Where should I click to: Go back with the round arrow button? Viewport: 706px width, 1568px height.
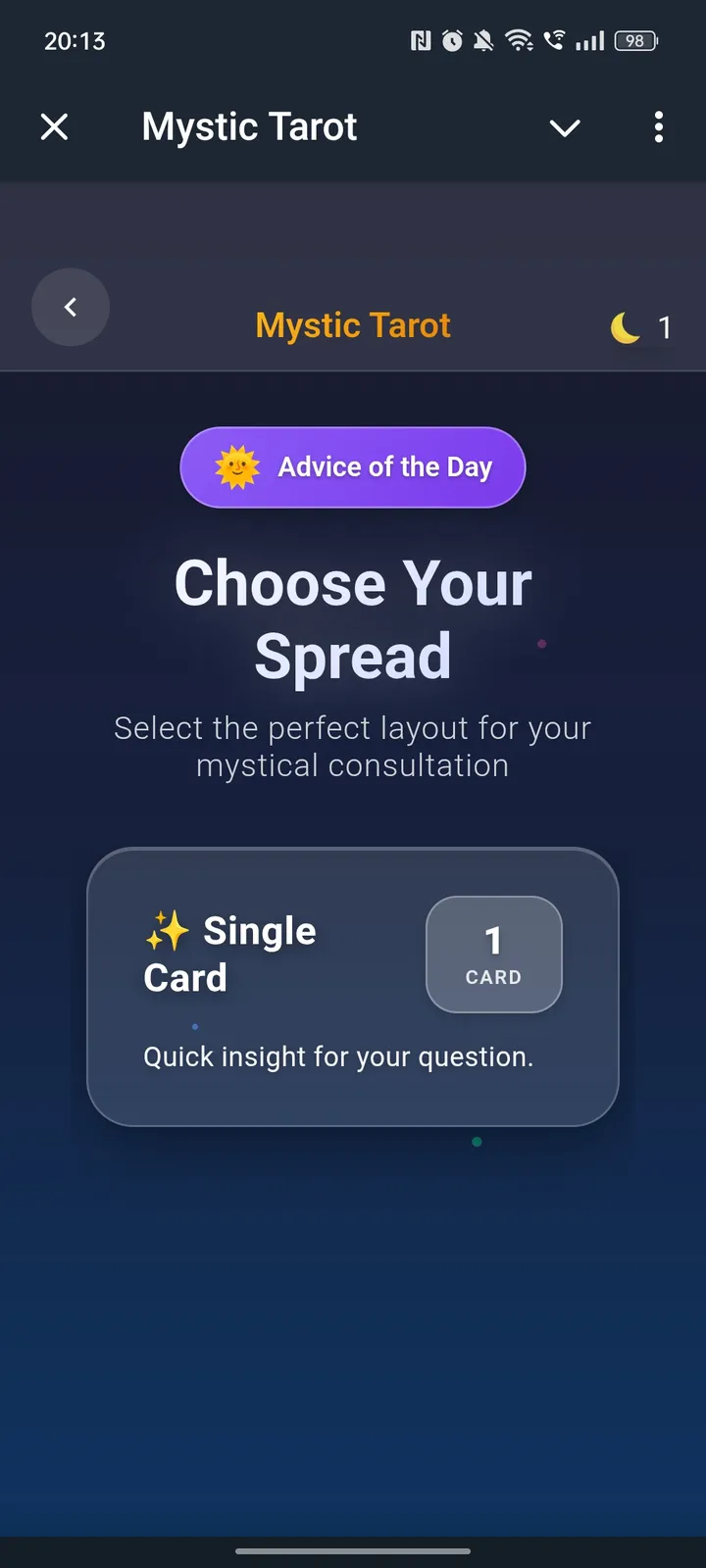click(x=71, y=307)
